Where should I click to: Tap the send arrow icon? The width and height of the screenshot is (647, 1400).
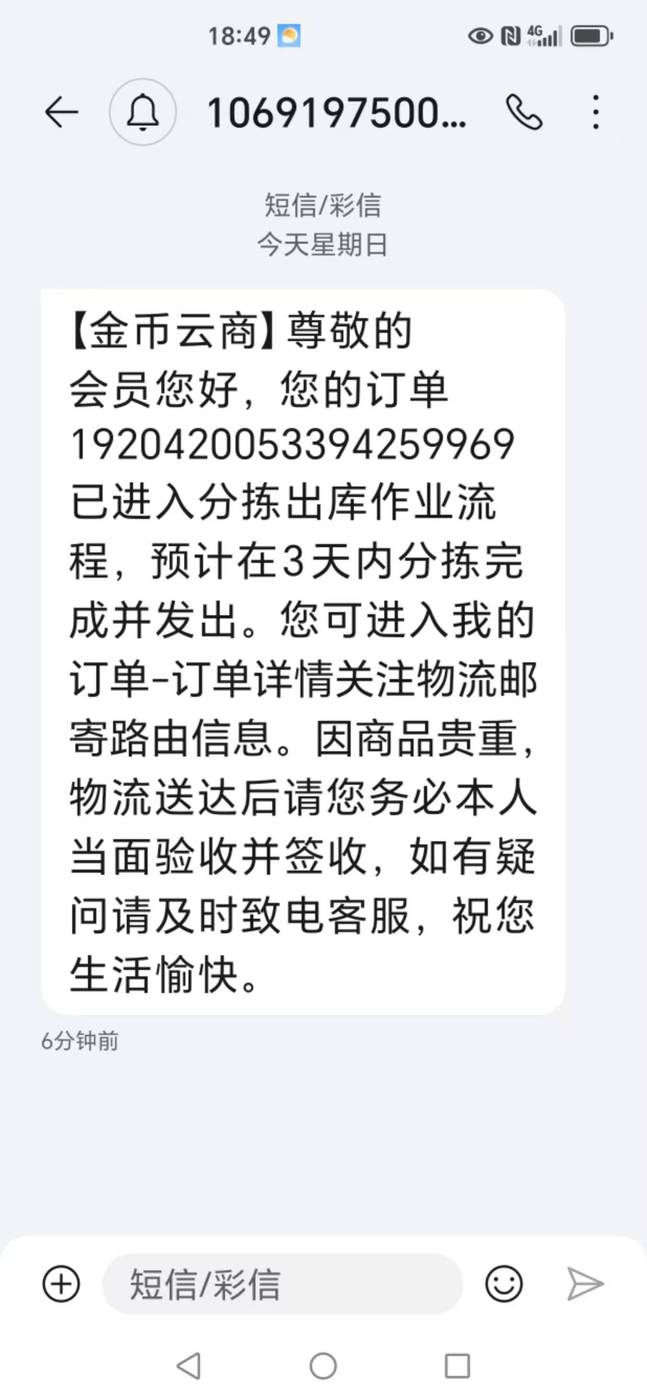(585, 1283)
